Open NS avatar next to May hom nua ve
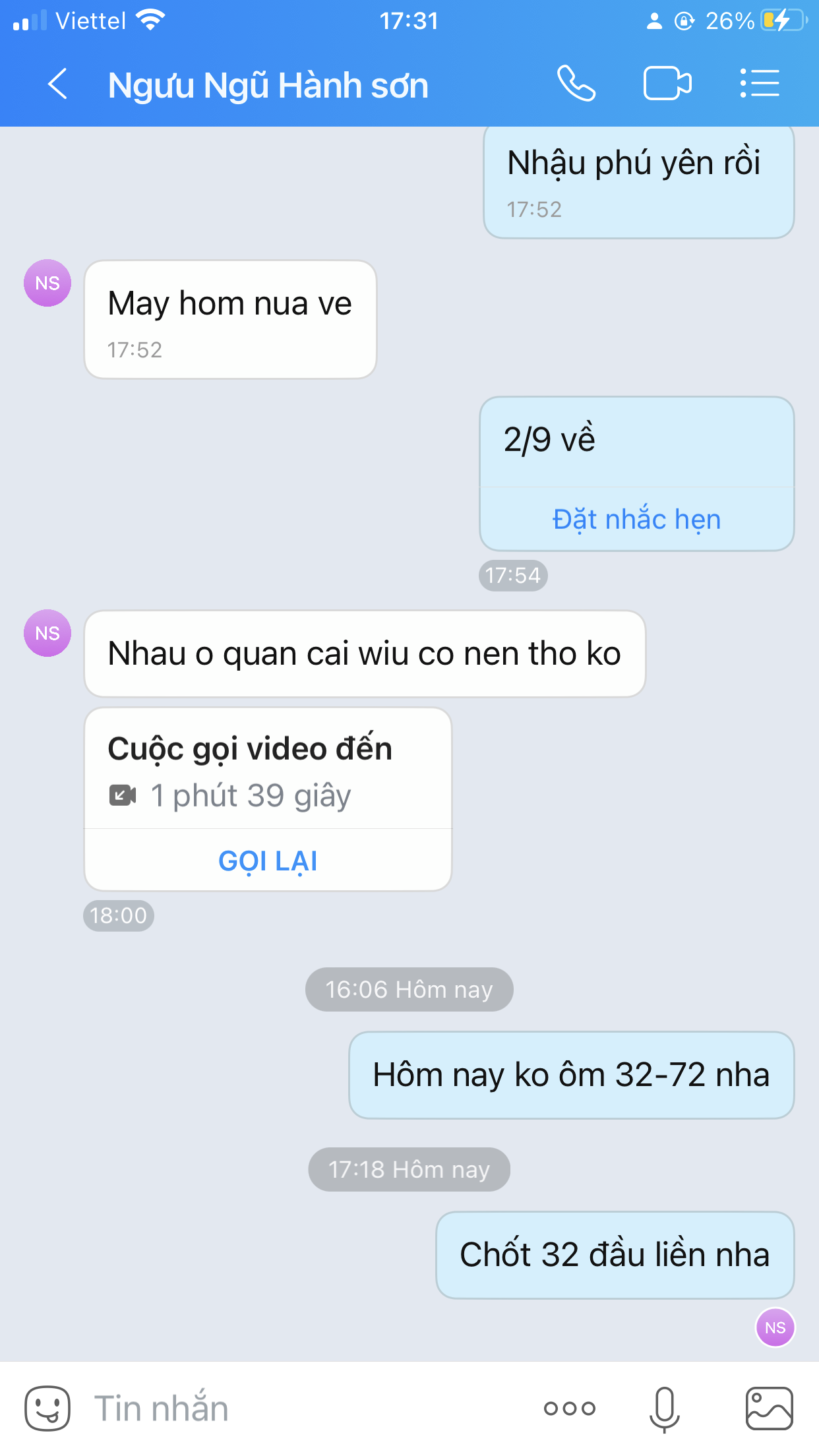The width and height of the screenshot is (819, 1456). coord(47,283)
